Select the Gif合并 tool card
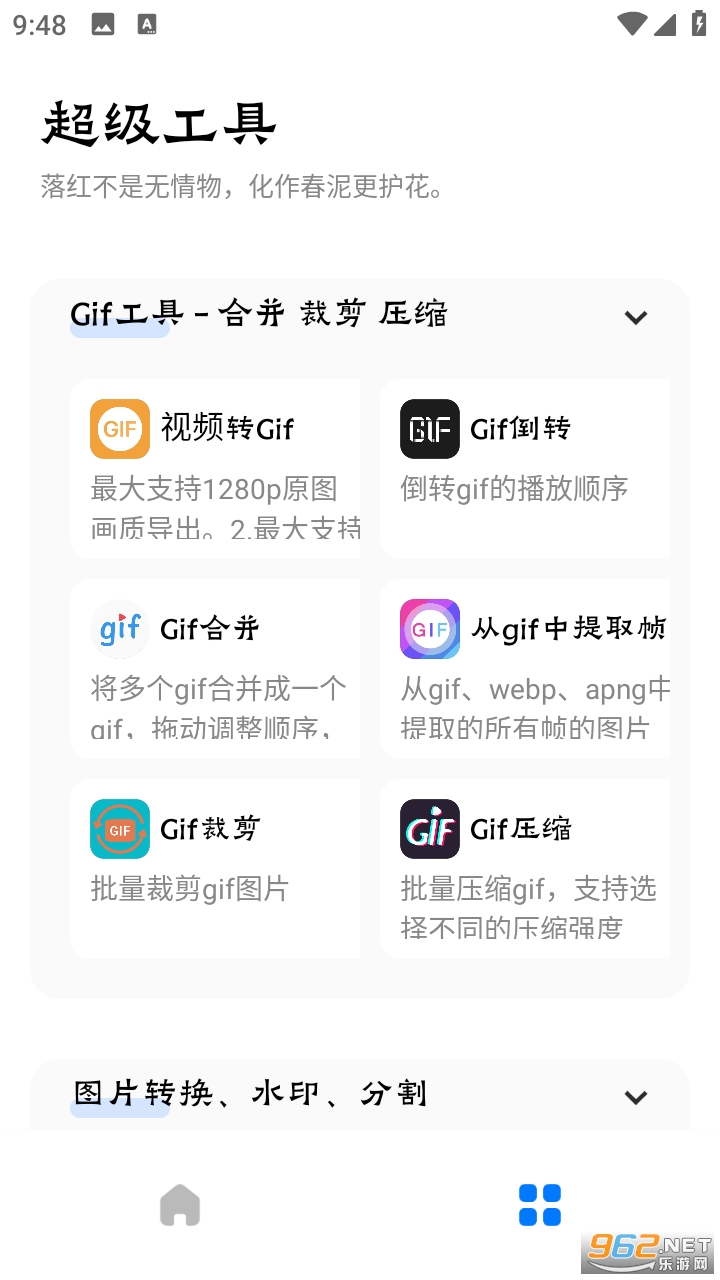 215,668
